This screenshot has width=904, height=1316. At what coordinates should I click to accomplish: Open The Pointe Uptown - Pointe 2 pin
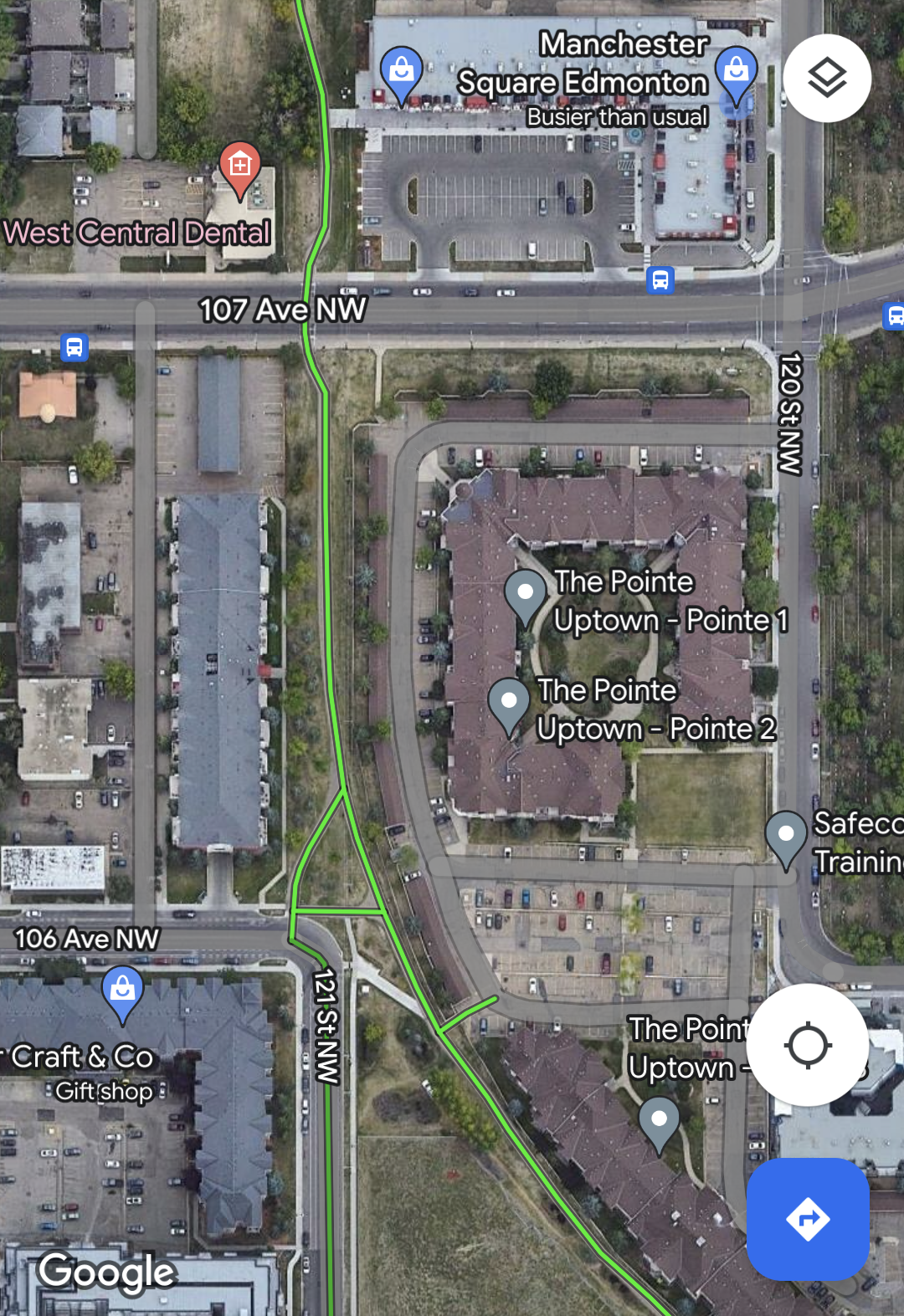click(x=509, y=704)
